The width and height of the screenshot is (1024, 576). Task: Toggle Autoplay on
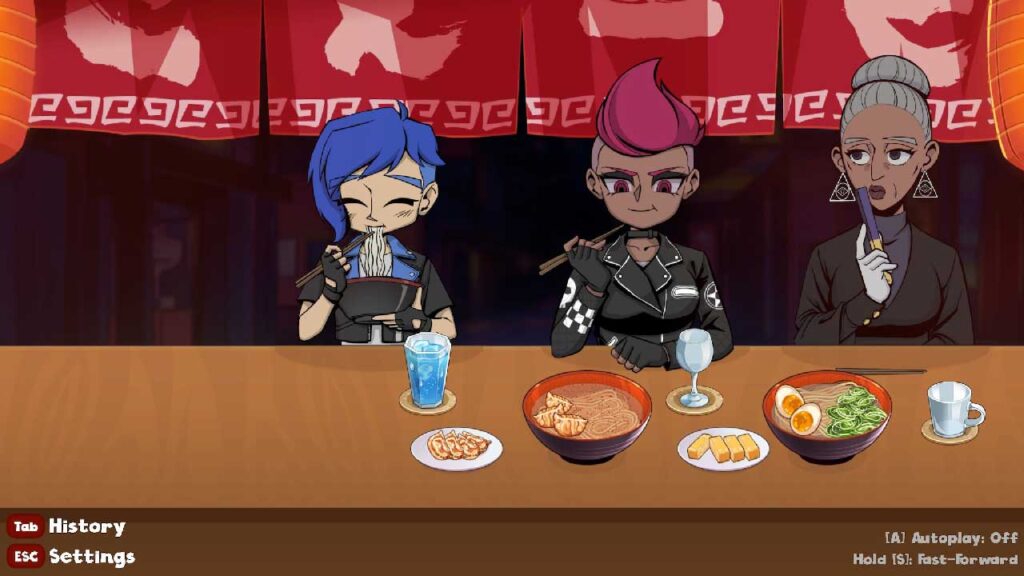pos(950,538)
